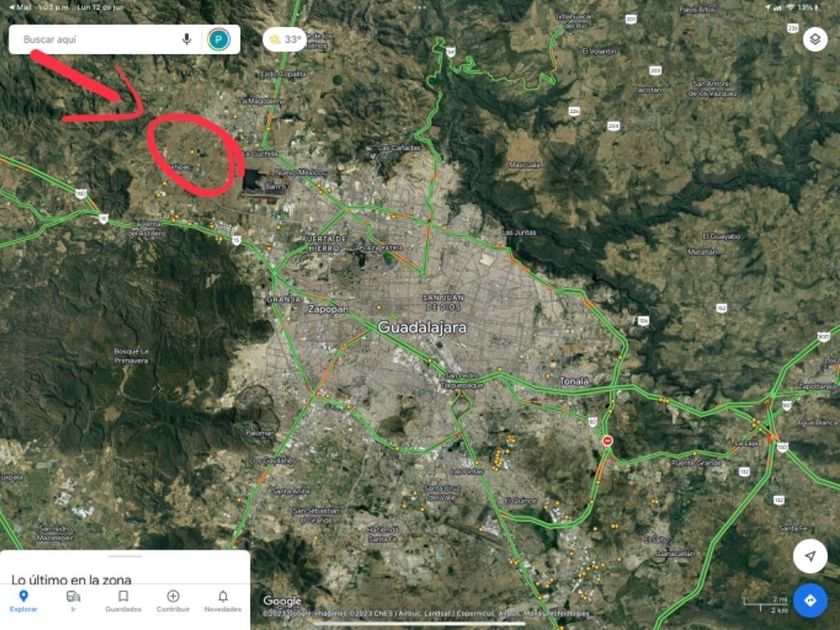Start voice search with the microphone

[186, 39]
